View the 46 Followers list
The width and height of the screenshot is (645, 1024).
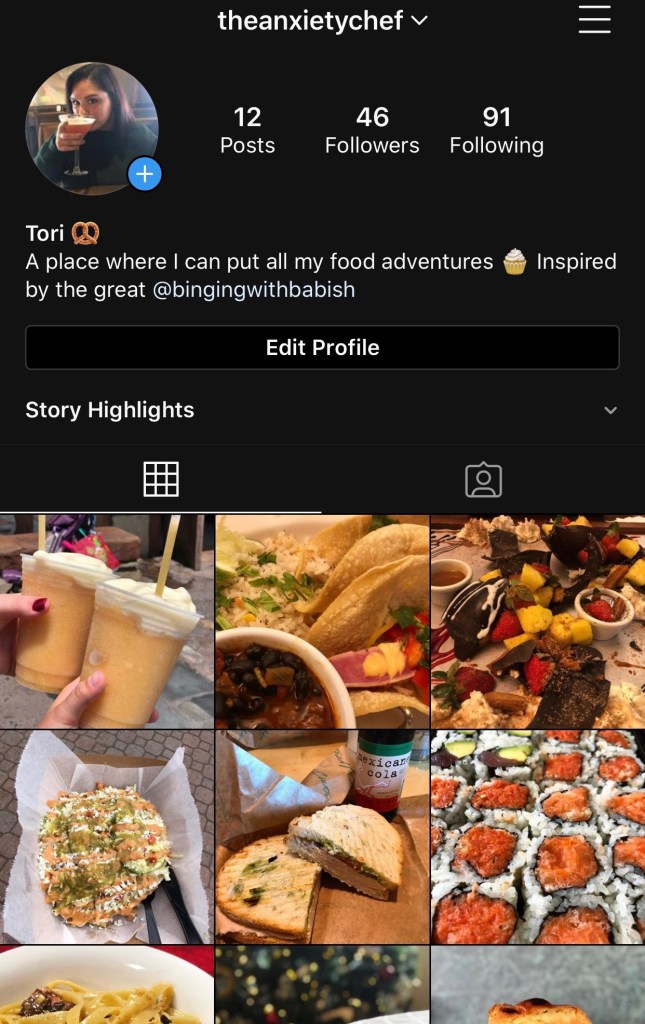[372, 131]
